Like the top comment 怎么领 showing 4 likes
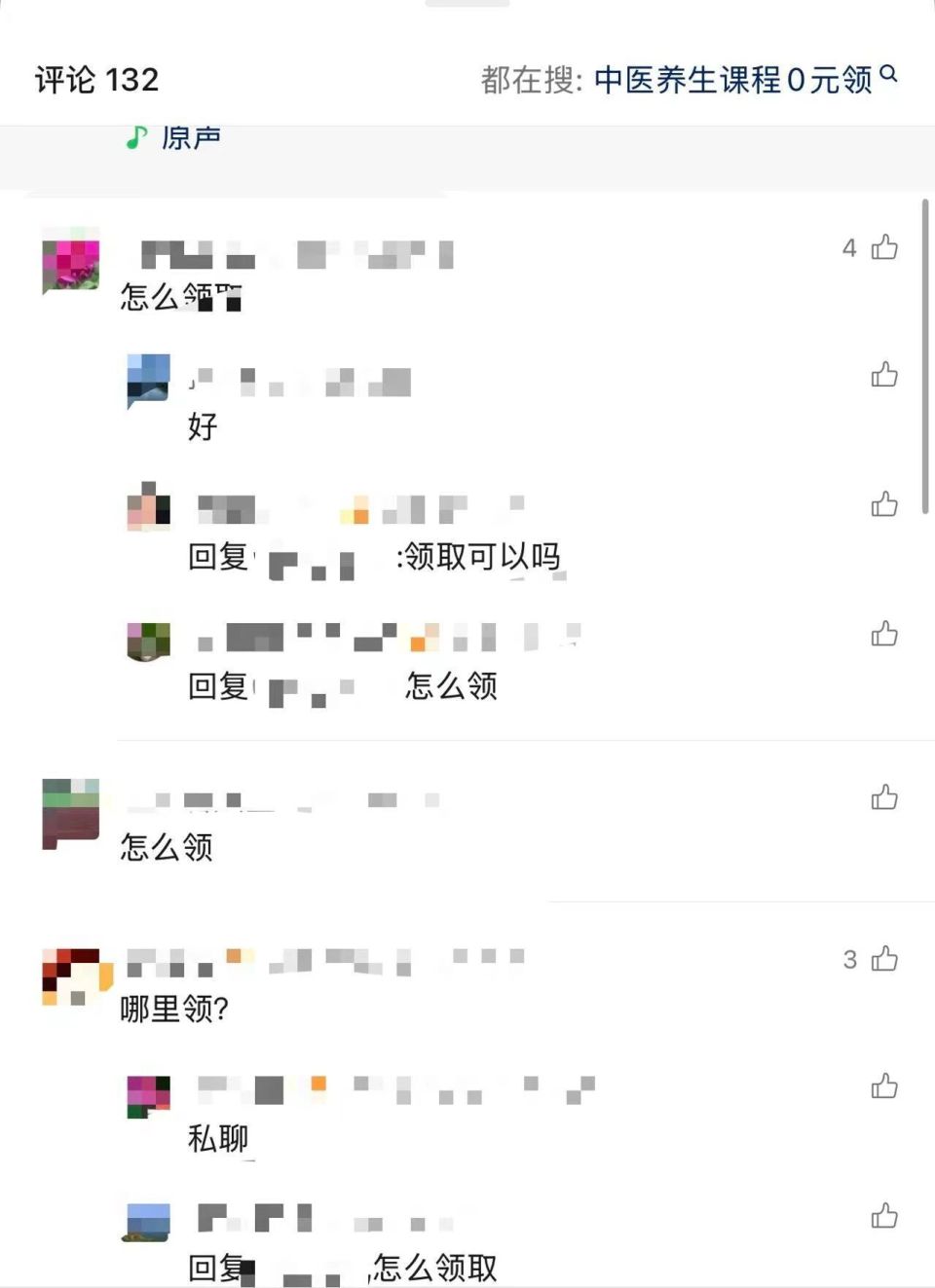The image size is (935, 1288). tap(884, 248)
